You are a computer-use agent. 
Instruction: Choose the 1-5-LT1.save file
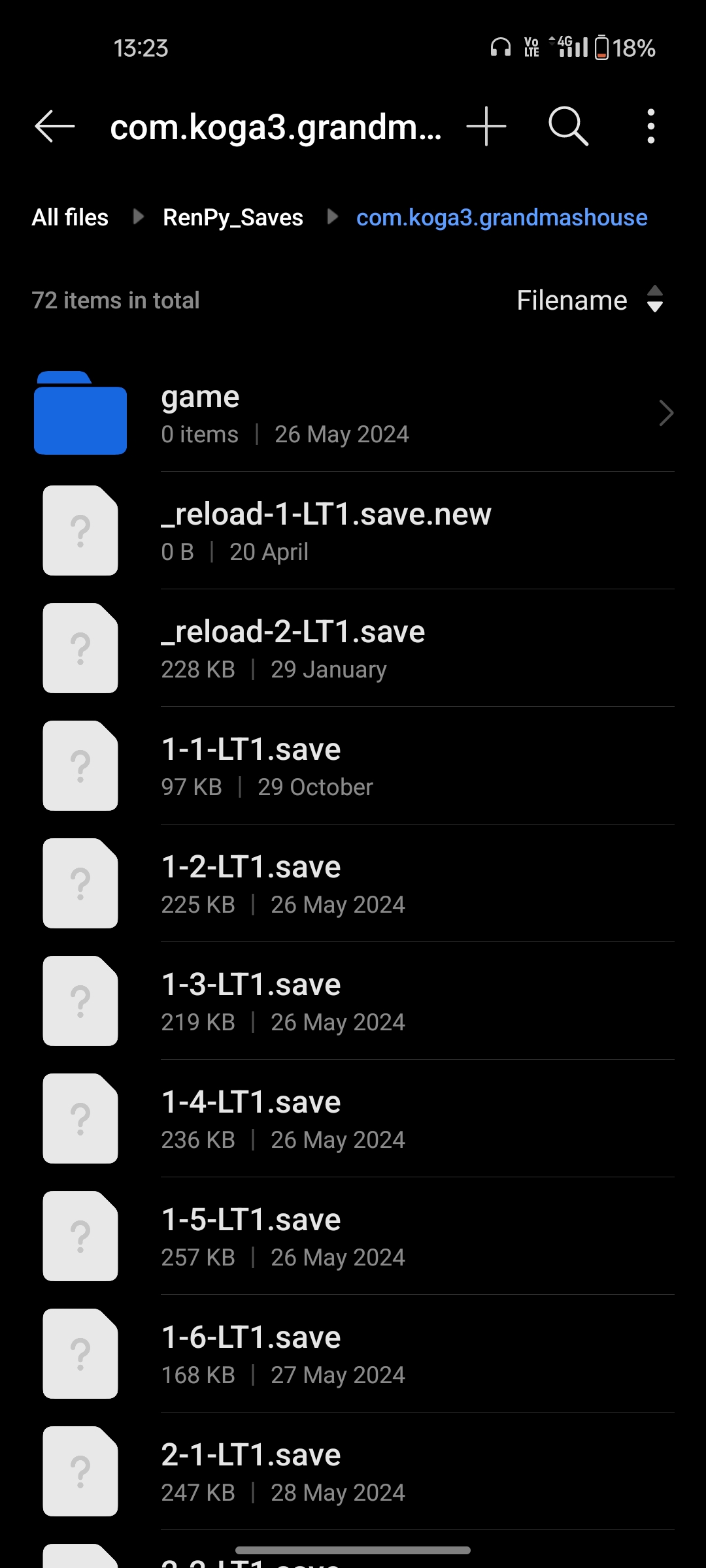[x=353, y=1236]
